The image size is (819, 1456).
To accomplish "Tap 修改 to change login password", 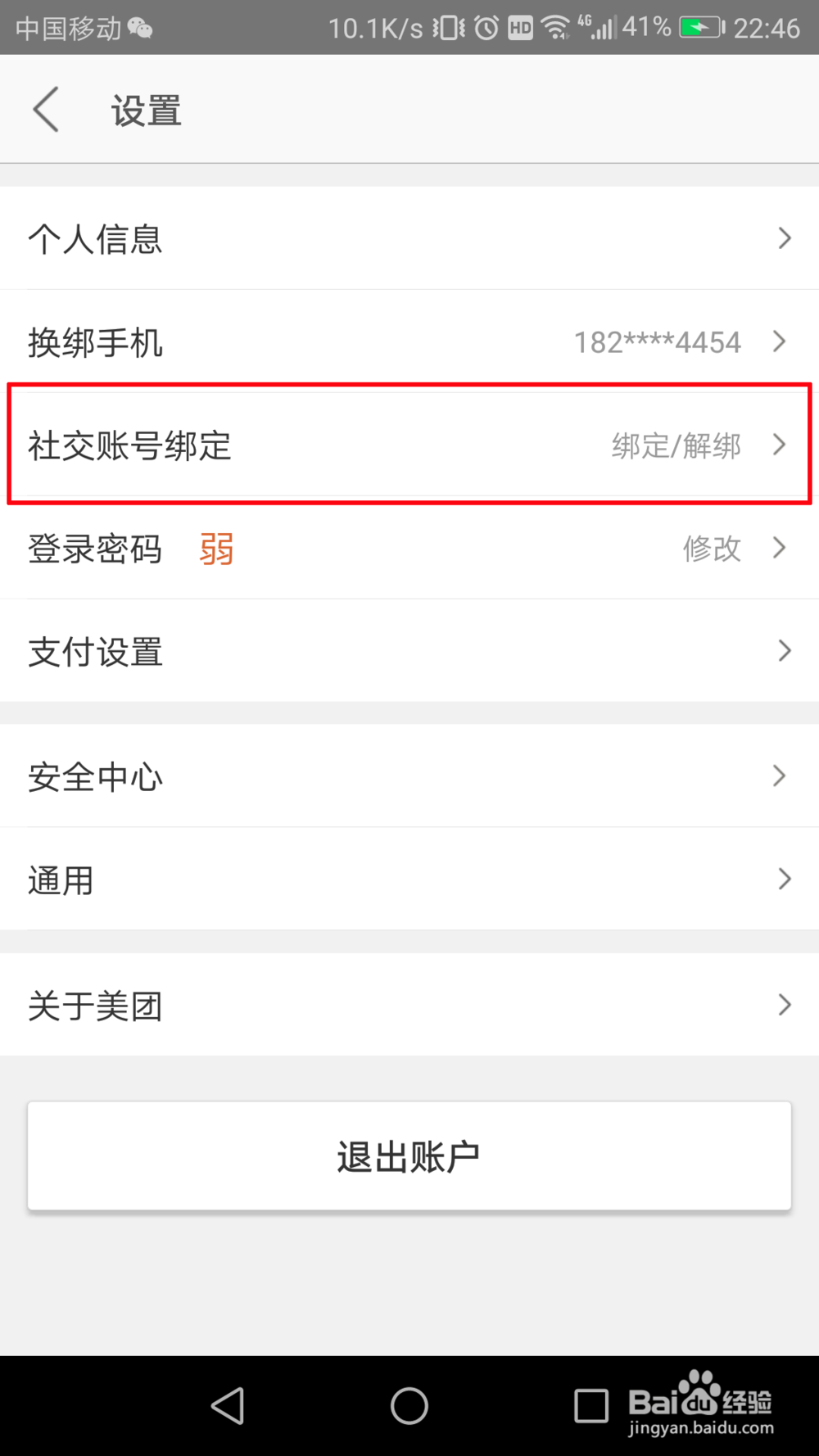I will coord(712,549).
